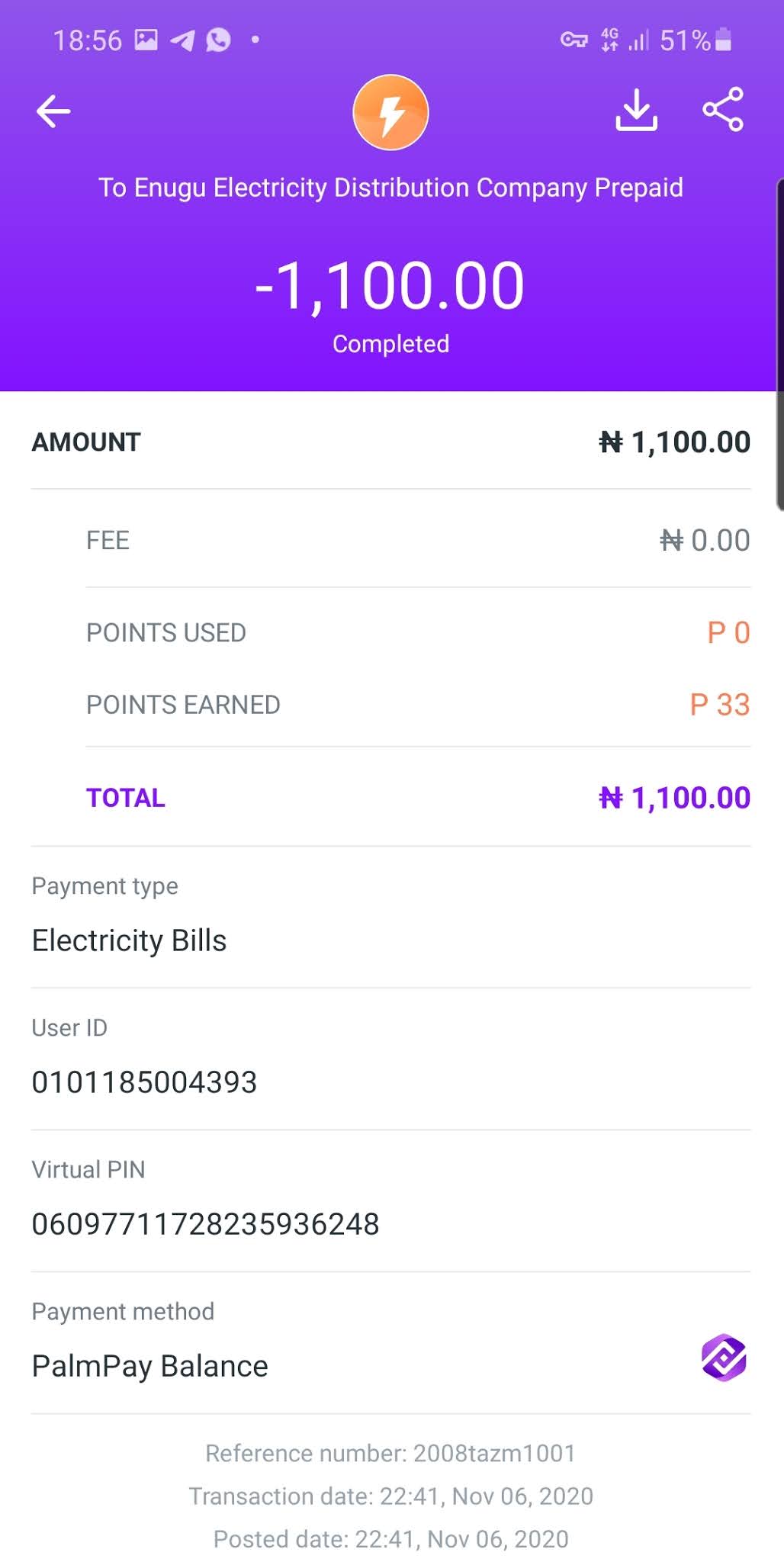Tap the Enugu Electricity Distribution Company title

[x=390, y=186]
